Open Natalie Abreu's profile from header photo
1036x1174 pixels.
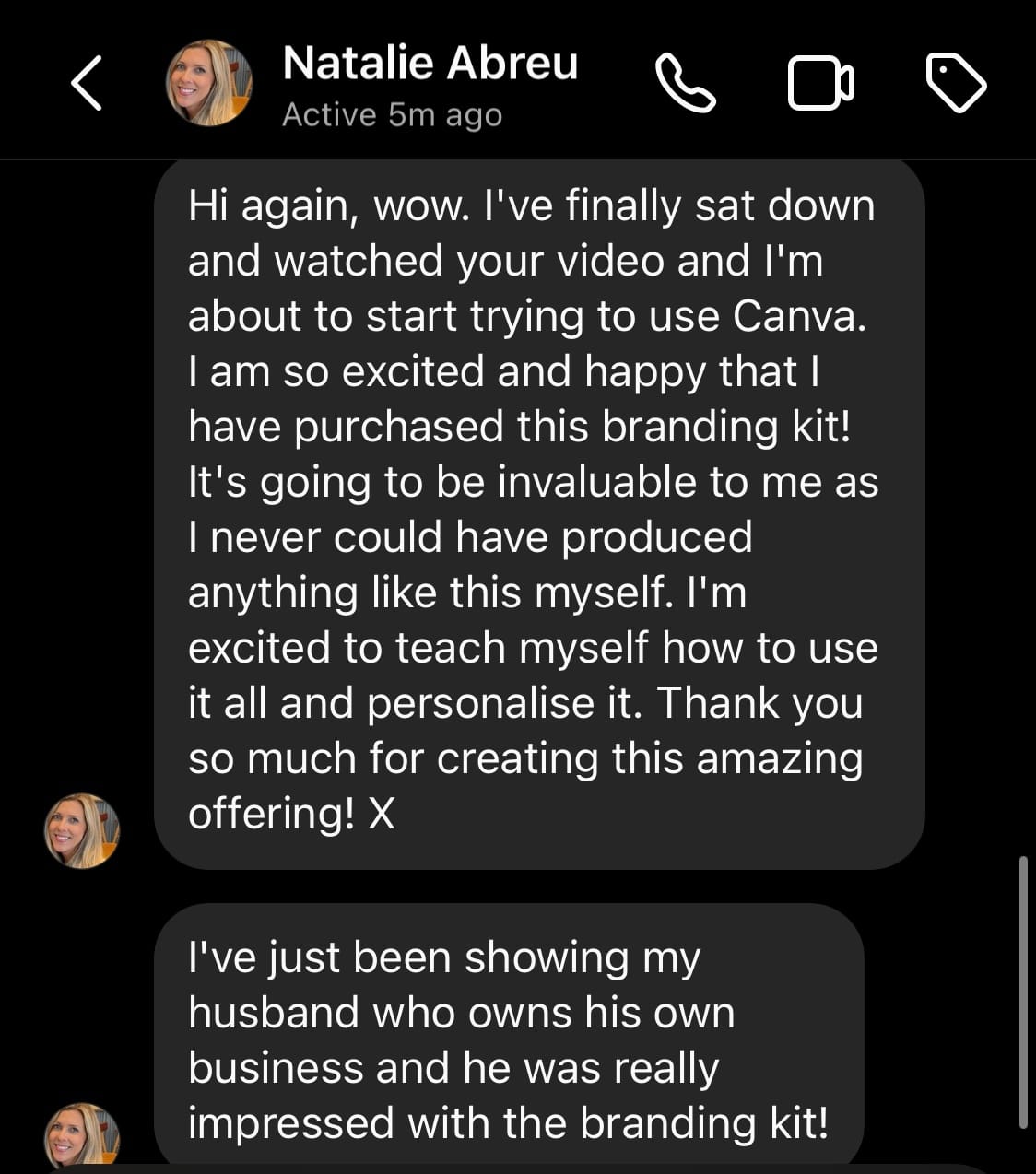click(x=209, y=83)
